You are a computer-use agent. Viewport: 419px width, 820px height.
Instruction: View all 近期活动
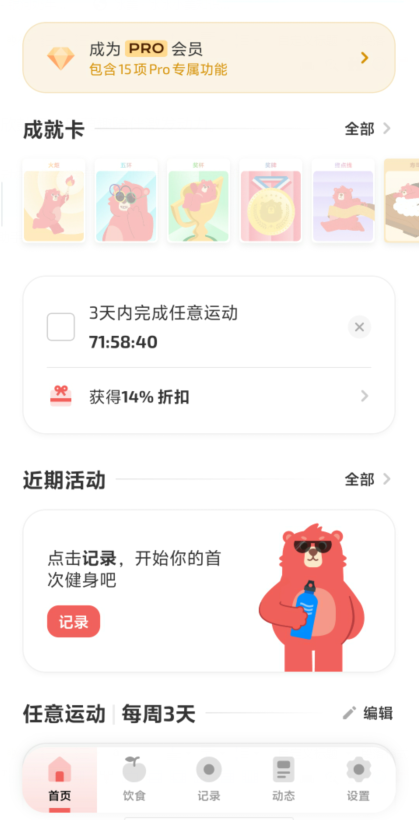pyautogui.click(x=367, y=480)
